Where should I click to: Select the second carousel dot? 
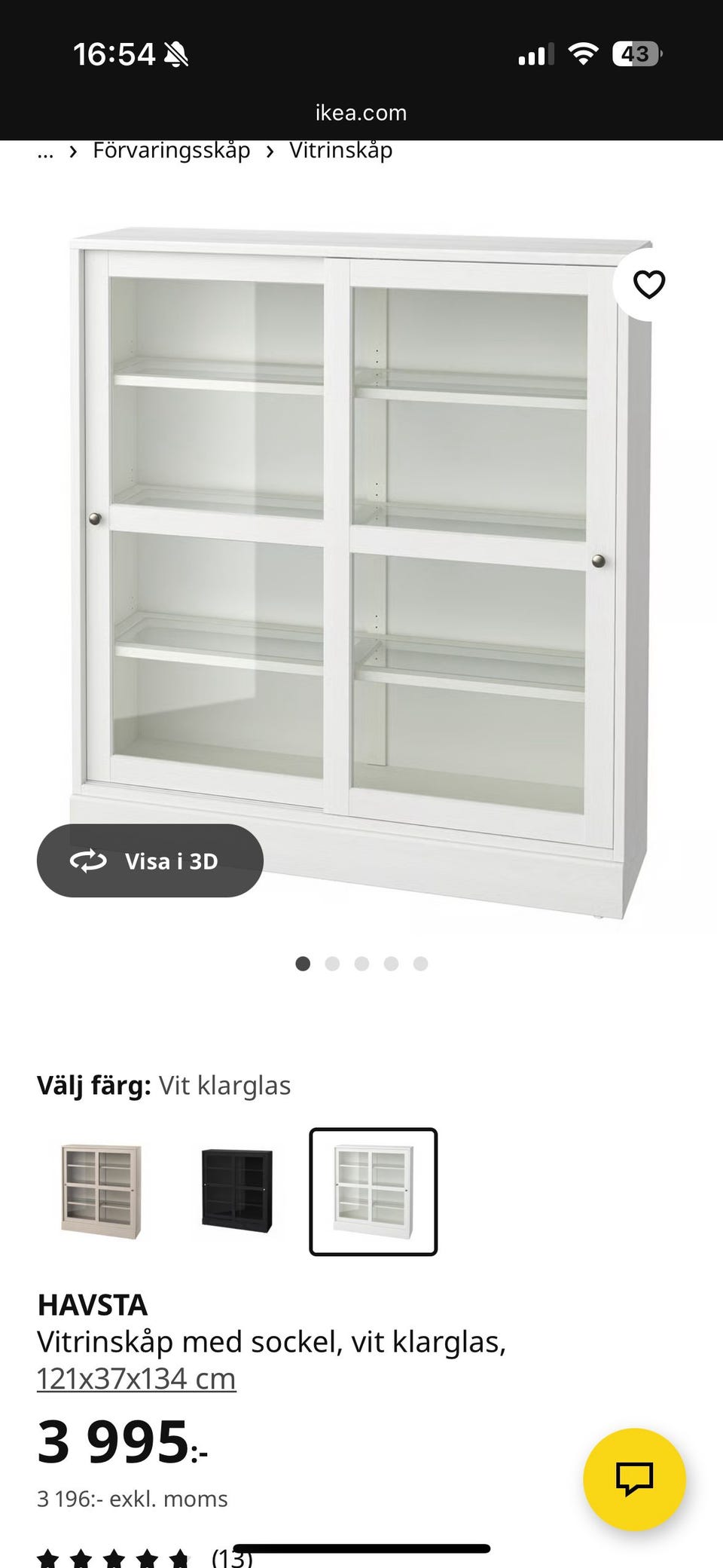click(332, 963)
